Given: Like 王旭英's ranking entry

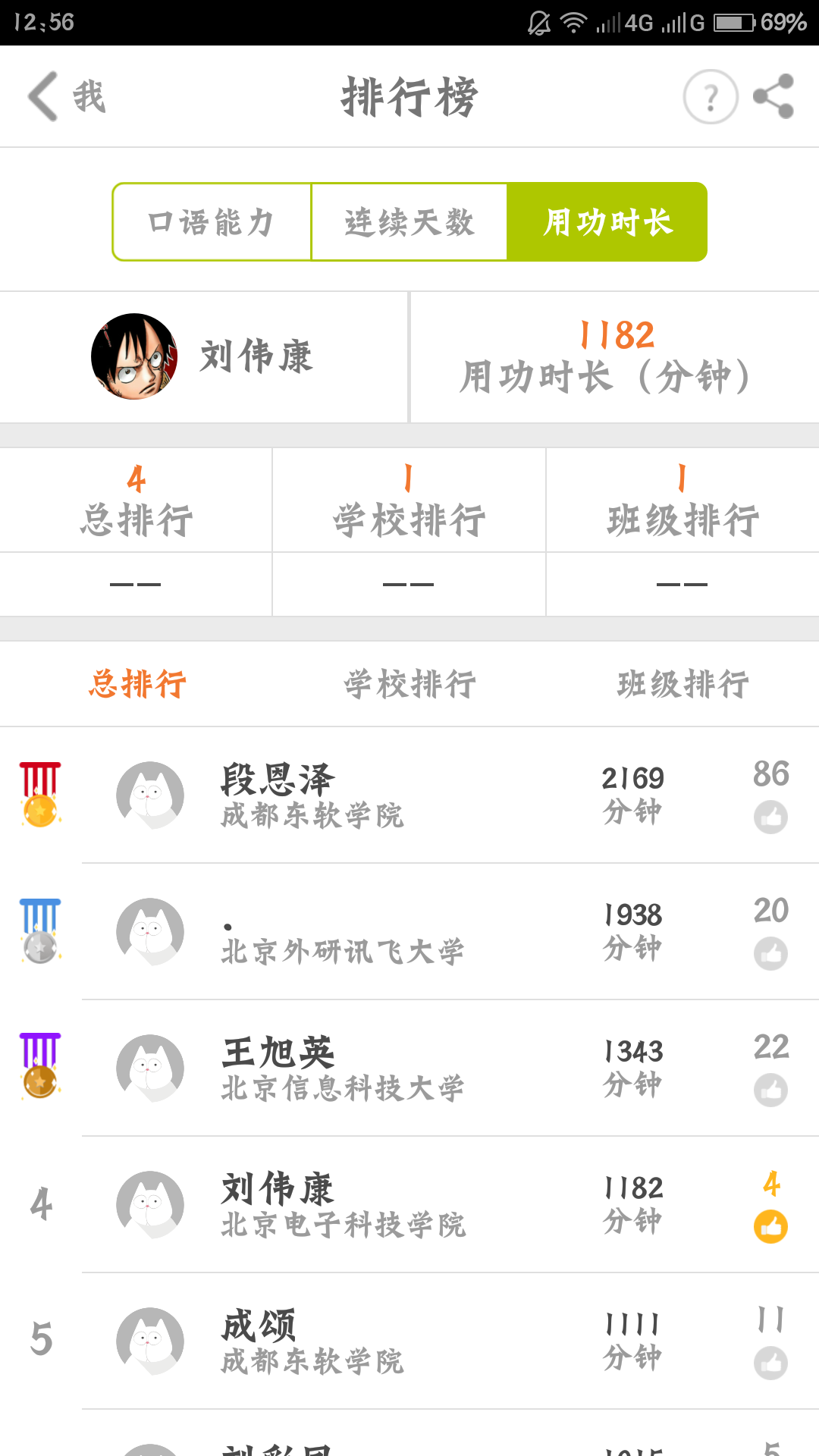Looking at the screenshot, I should pos(770,1090).
